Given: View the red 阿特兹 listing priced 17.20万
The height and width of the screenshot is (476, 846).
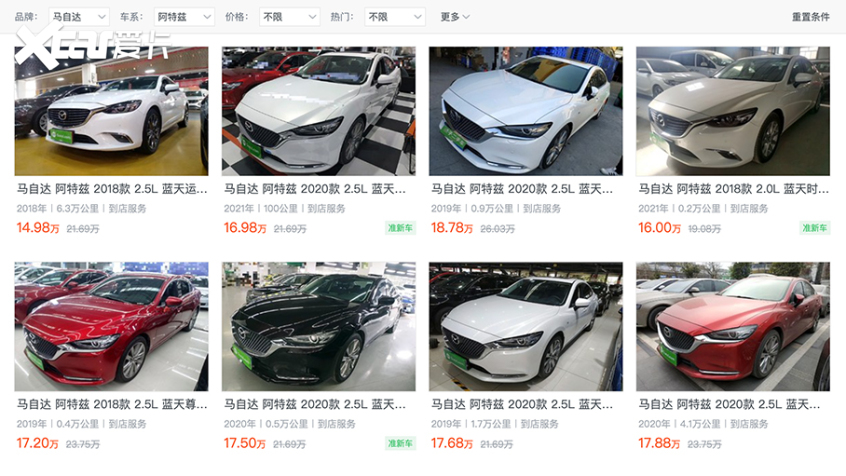Looking at the screenshot, I should 111,326.
